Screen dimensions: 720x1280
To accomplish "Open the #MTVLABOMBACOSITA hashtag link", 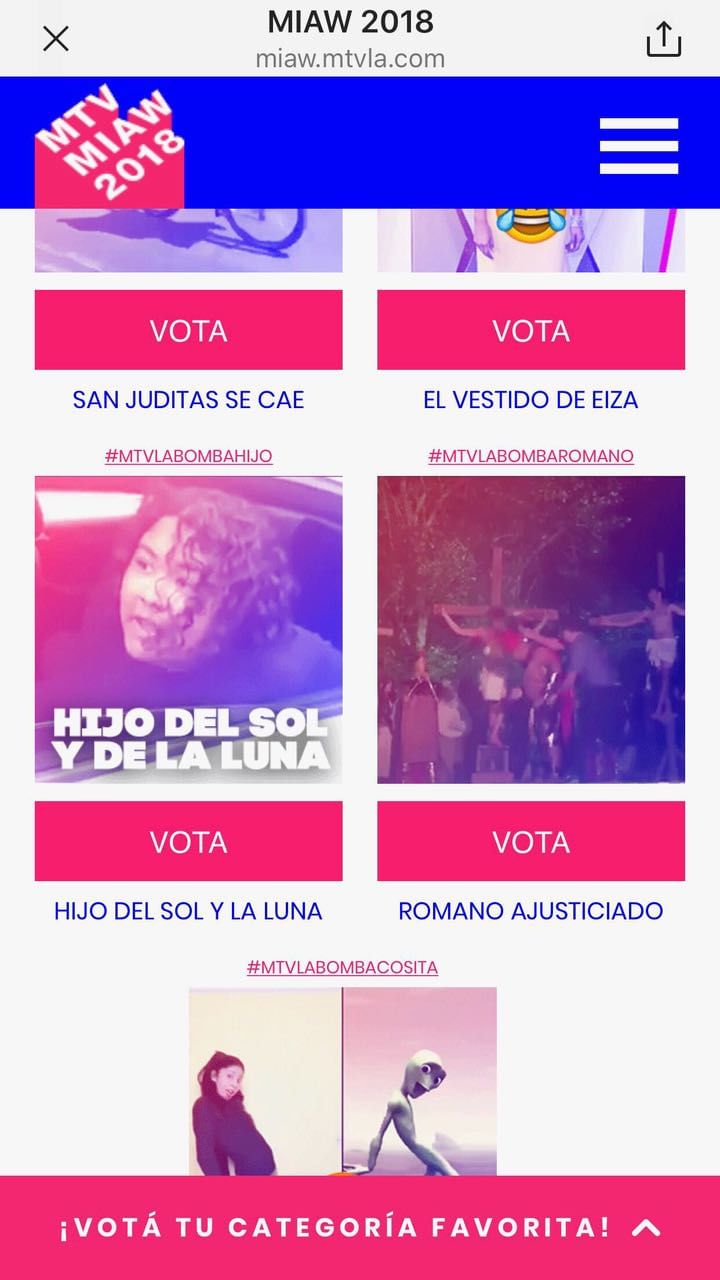I will pyautogui.click(x=342, y=967).
